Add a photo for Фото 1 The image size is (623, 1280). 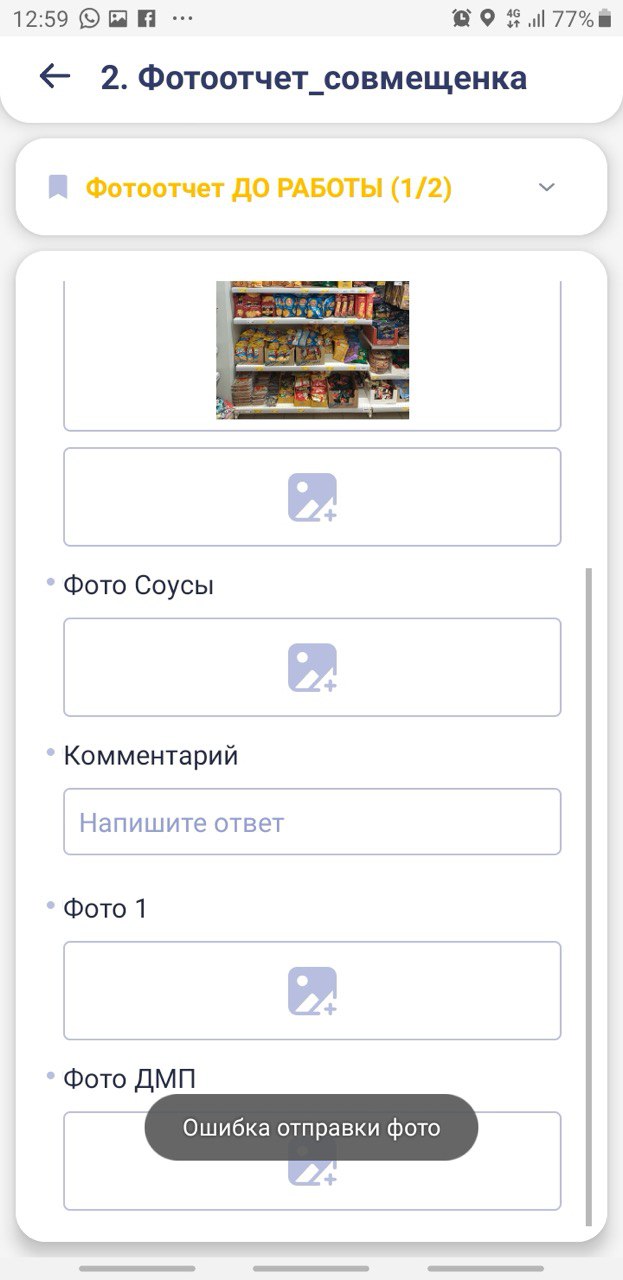[x=312, y=991]
